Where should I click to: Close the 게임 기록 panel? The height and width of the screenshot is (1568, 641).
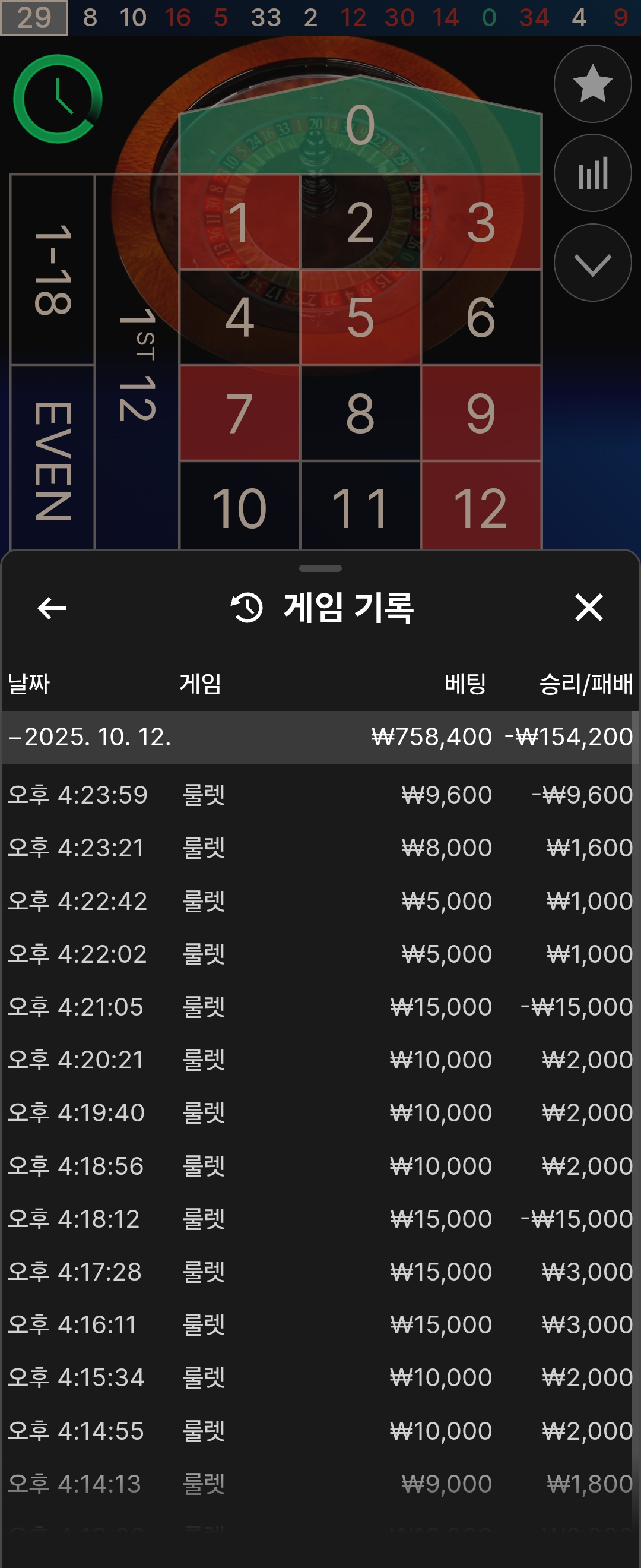pos(588,608)
